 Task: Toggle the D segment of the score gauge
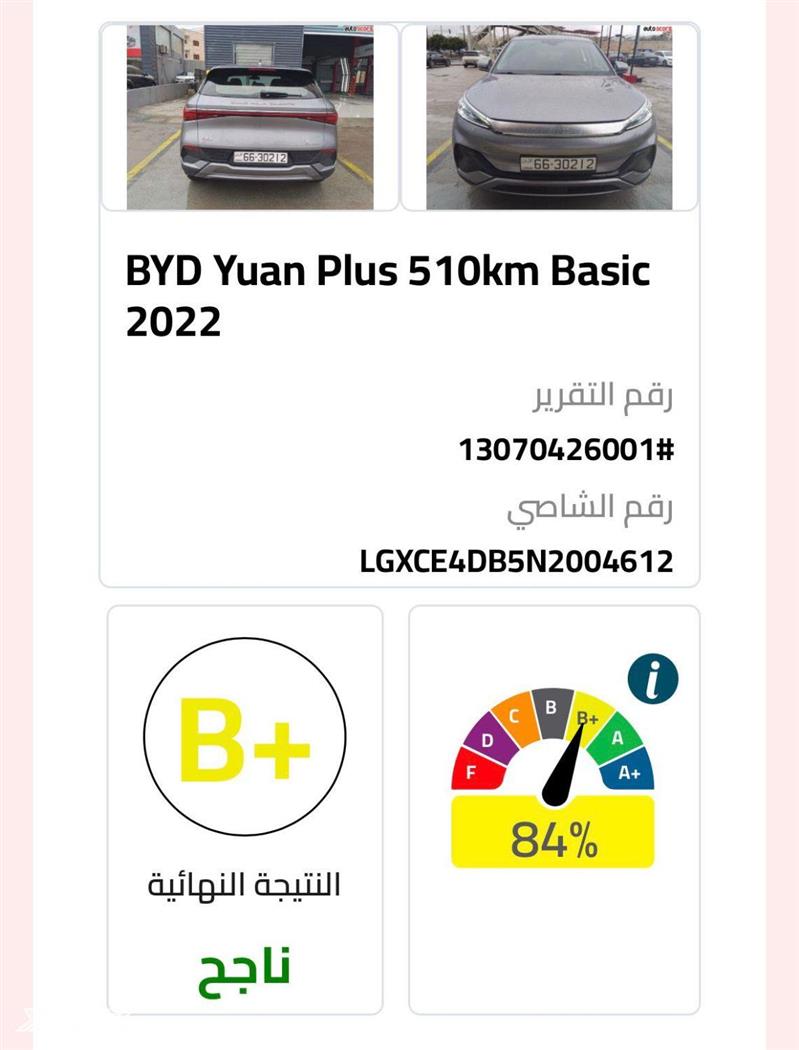click(x=486, y=741)
